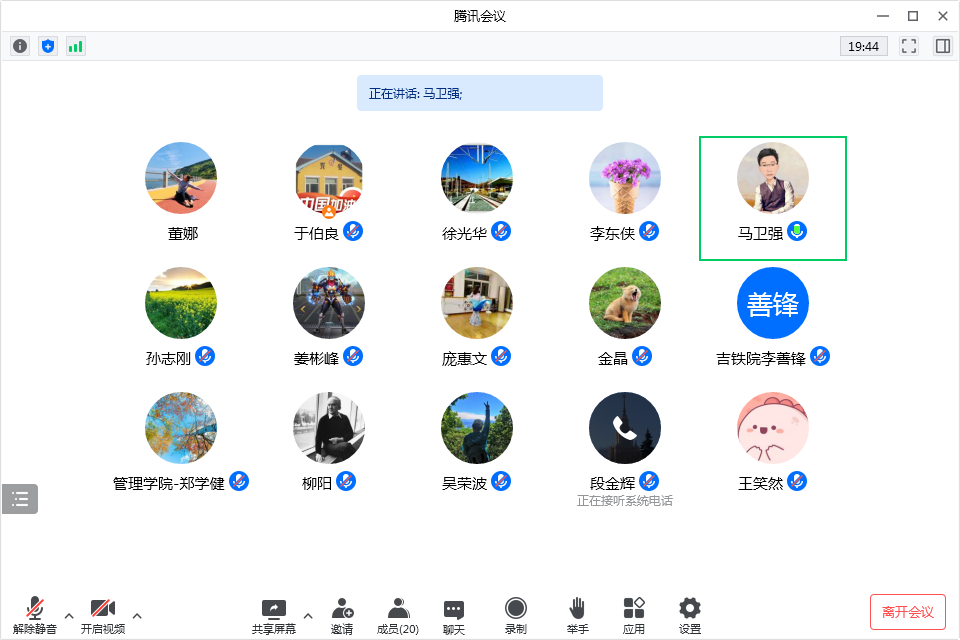Select participant 马卫强's tile

pyautogui.click(x=773, y=198)
